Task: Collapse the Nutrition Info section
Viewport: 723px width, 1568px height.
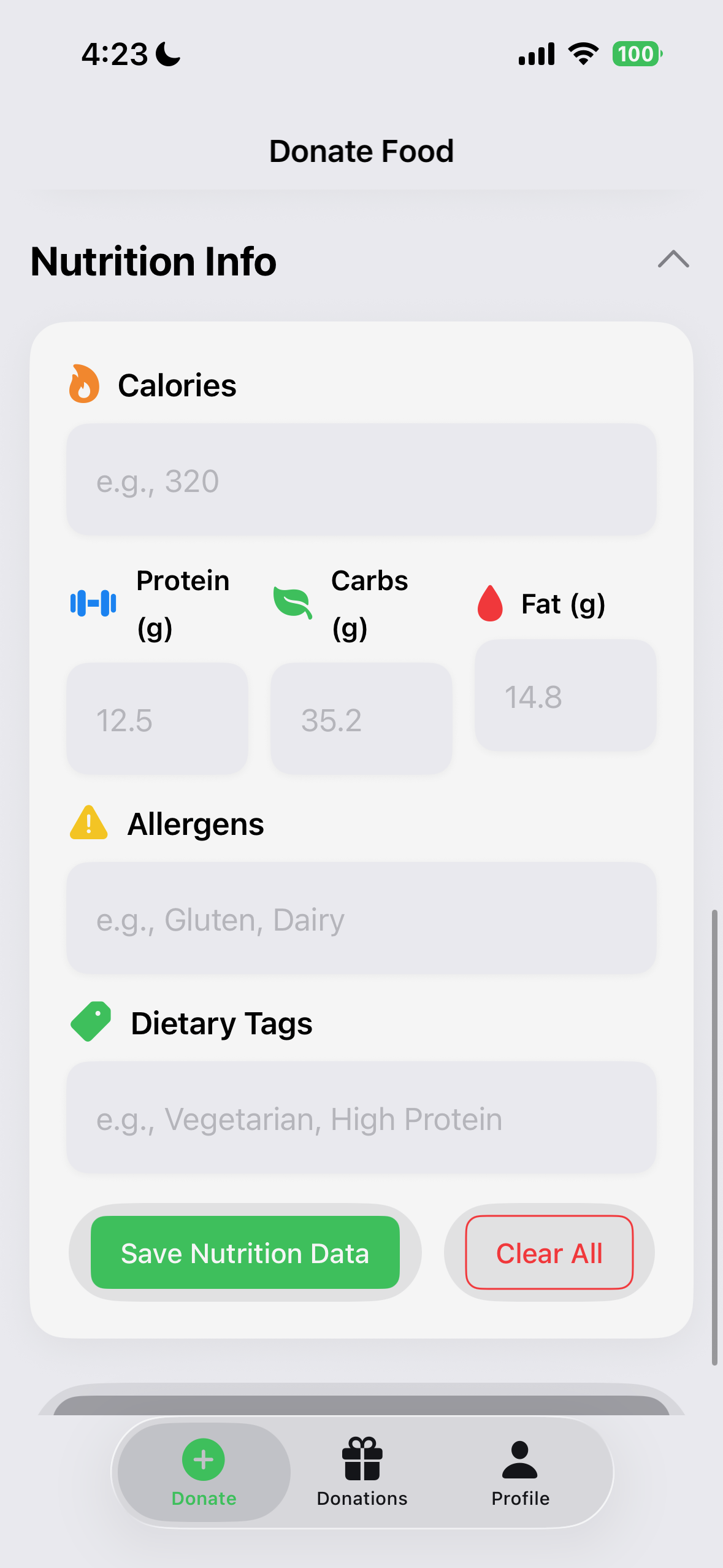Action: tap(673, 259)
